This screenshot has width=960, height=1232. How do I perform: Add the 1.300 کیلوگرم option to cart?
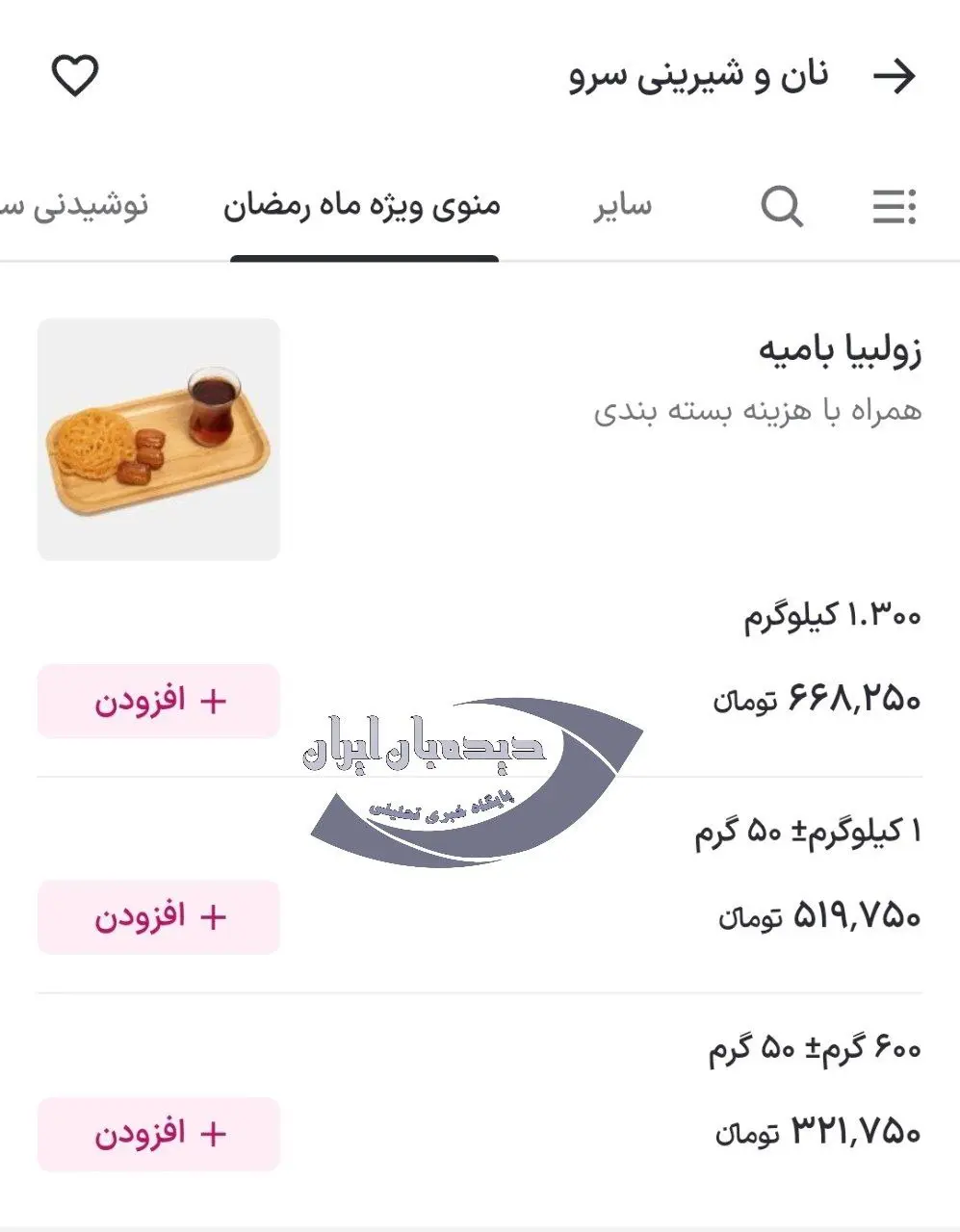click(x=159, y=701)
